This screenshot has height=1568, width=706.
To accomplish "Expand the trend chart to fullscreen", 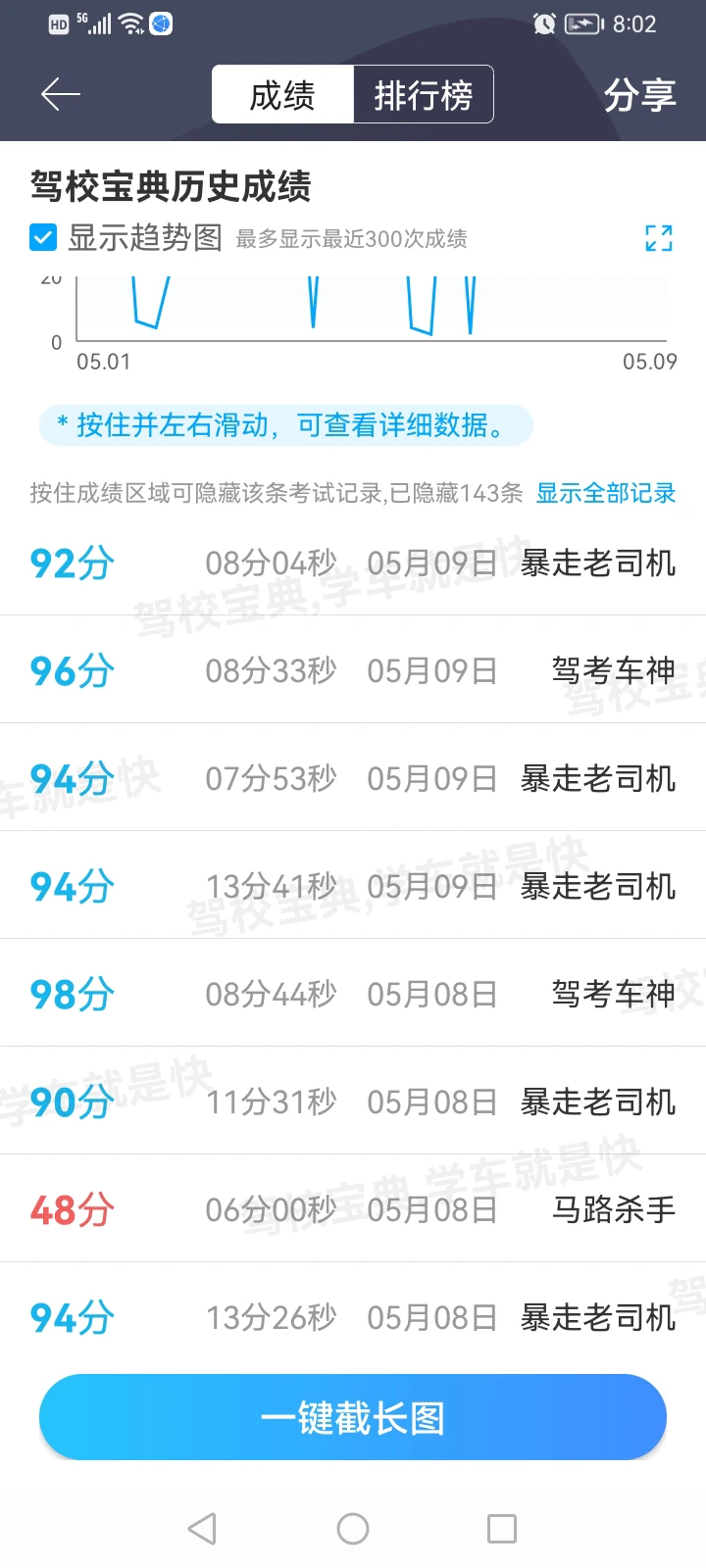I will pyautogui.click(x=659, y=237).
